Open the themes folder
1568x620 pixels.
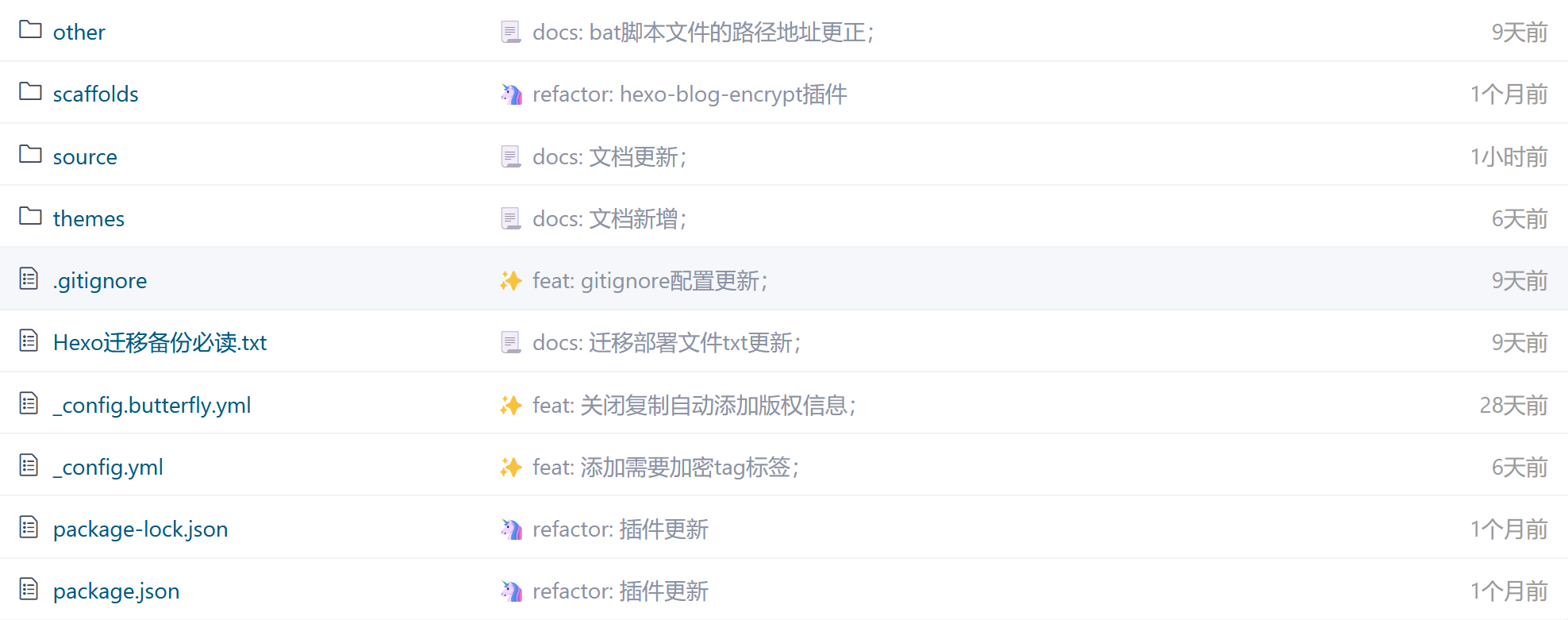point(88,219)
